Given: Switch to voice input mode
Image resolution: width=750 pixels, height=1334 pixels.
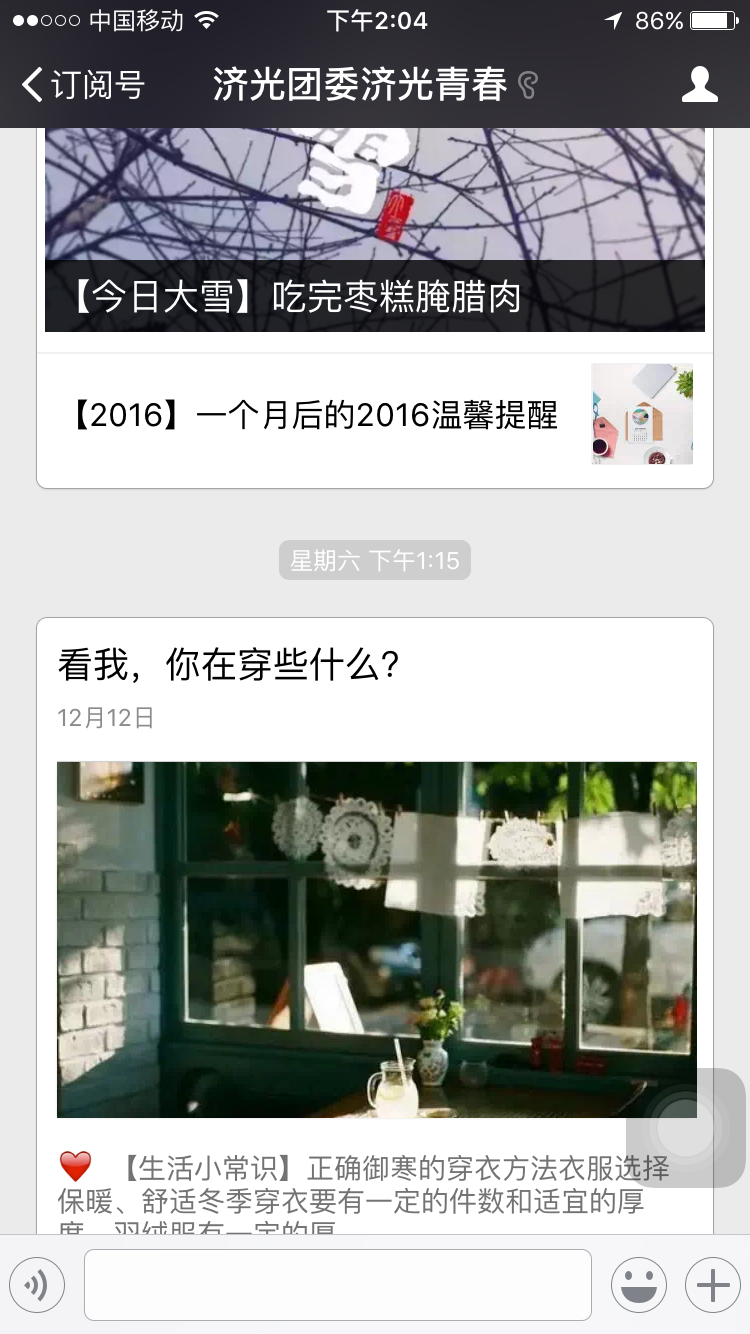Looking at the screenshot, I should click(37, 1285).
